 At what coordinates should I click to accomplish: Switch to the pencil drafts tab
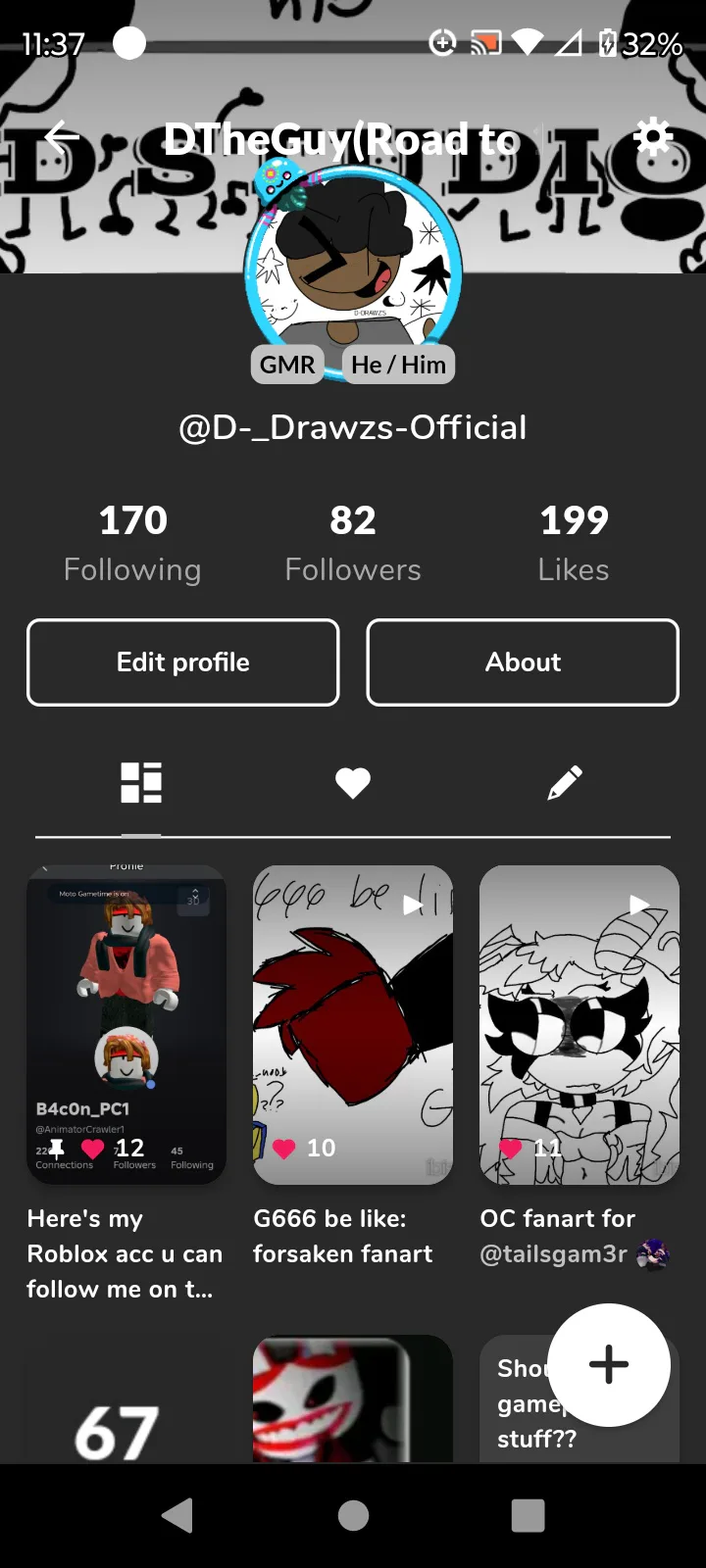(565, 783)
